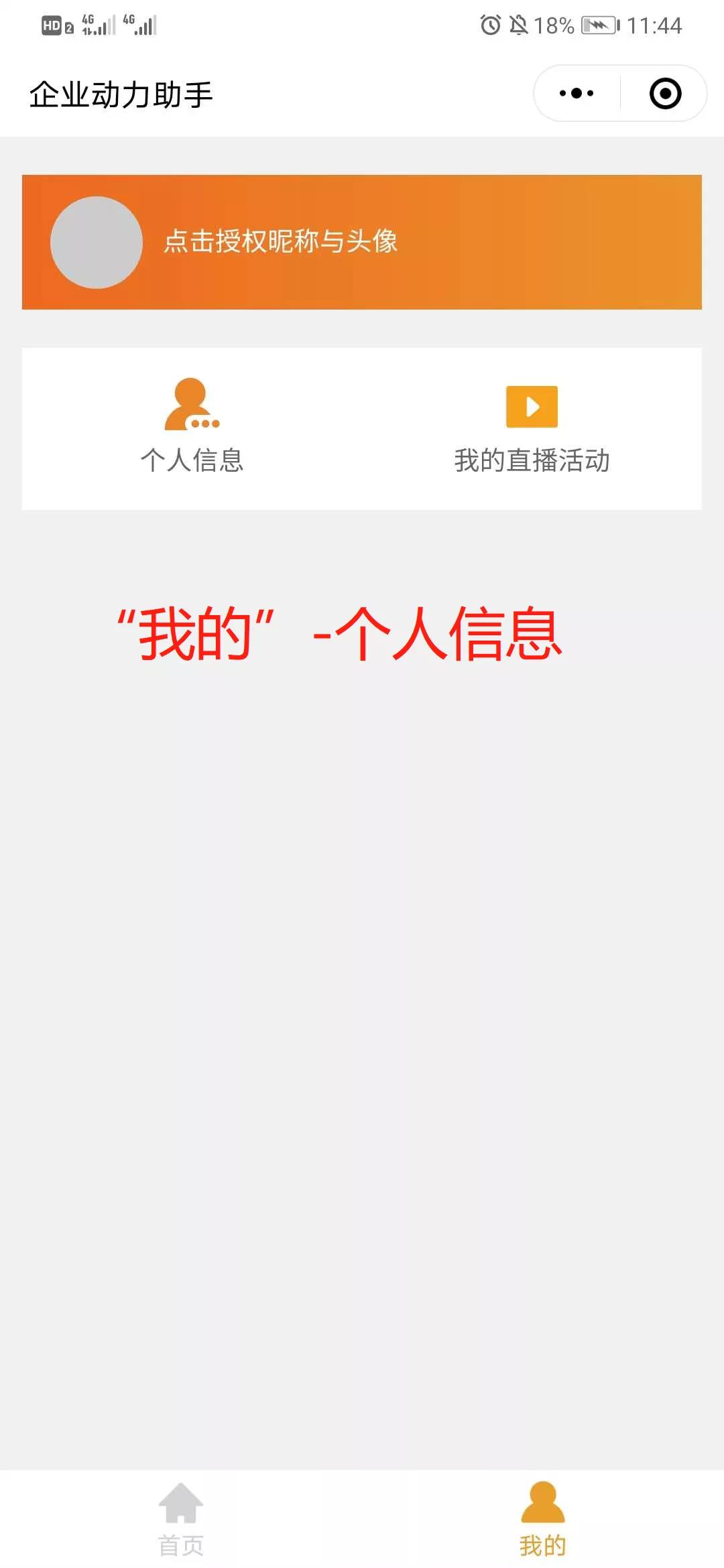Open 我的直播活动 via its label

[x=532, y=460]
